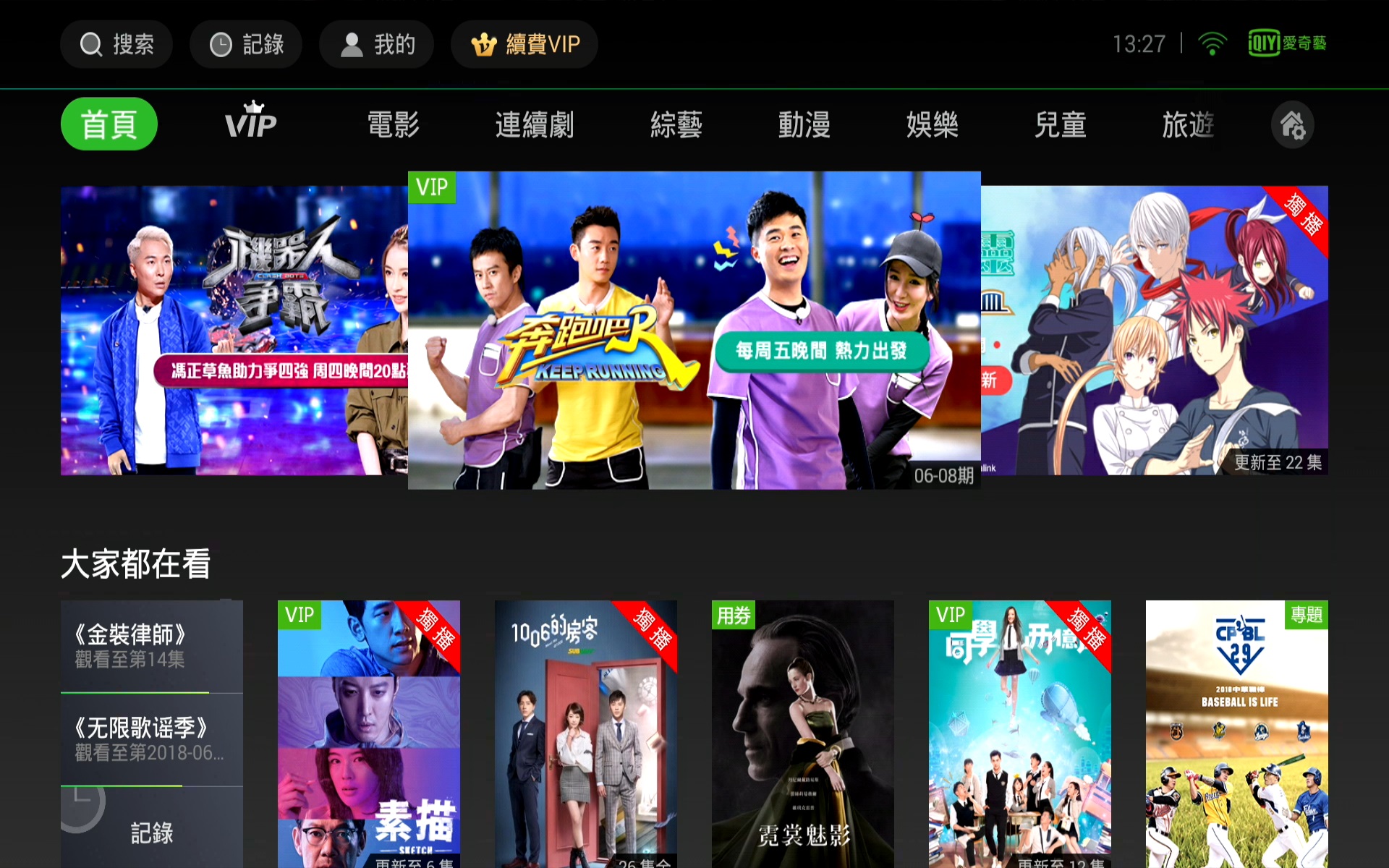Image resolution: width=1389 pixels, height=868 pixels.
Task: Open the home settings icon after 旅遊
Action: tap(1292, 125)
